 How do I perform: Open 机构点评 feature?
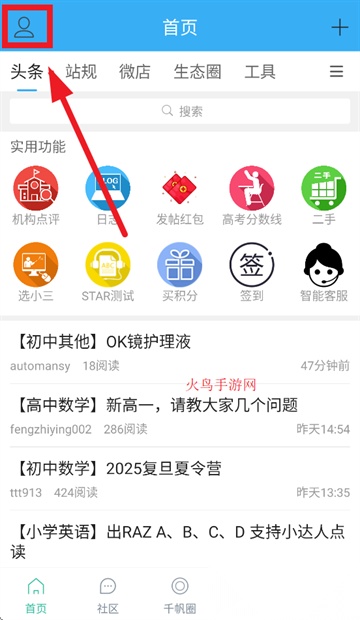coord(36,196)
